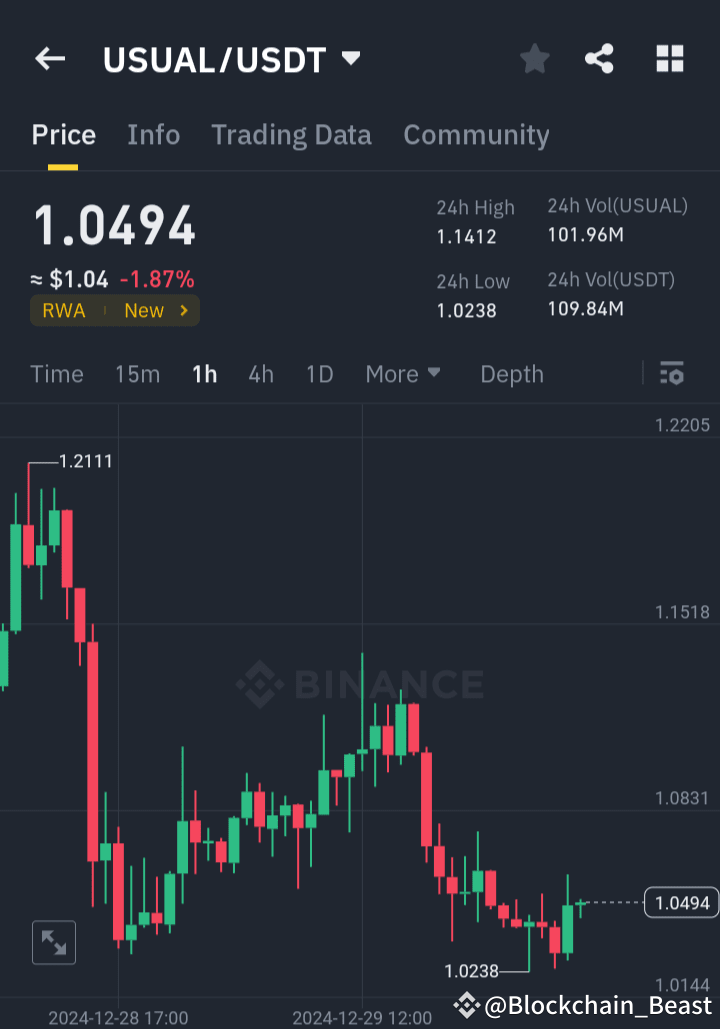Tap the back arrow to exit pair view
720x1029 pixels.
[x=49, y=58]
